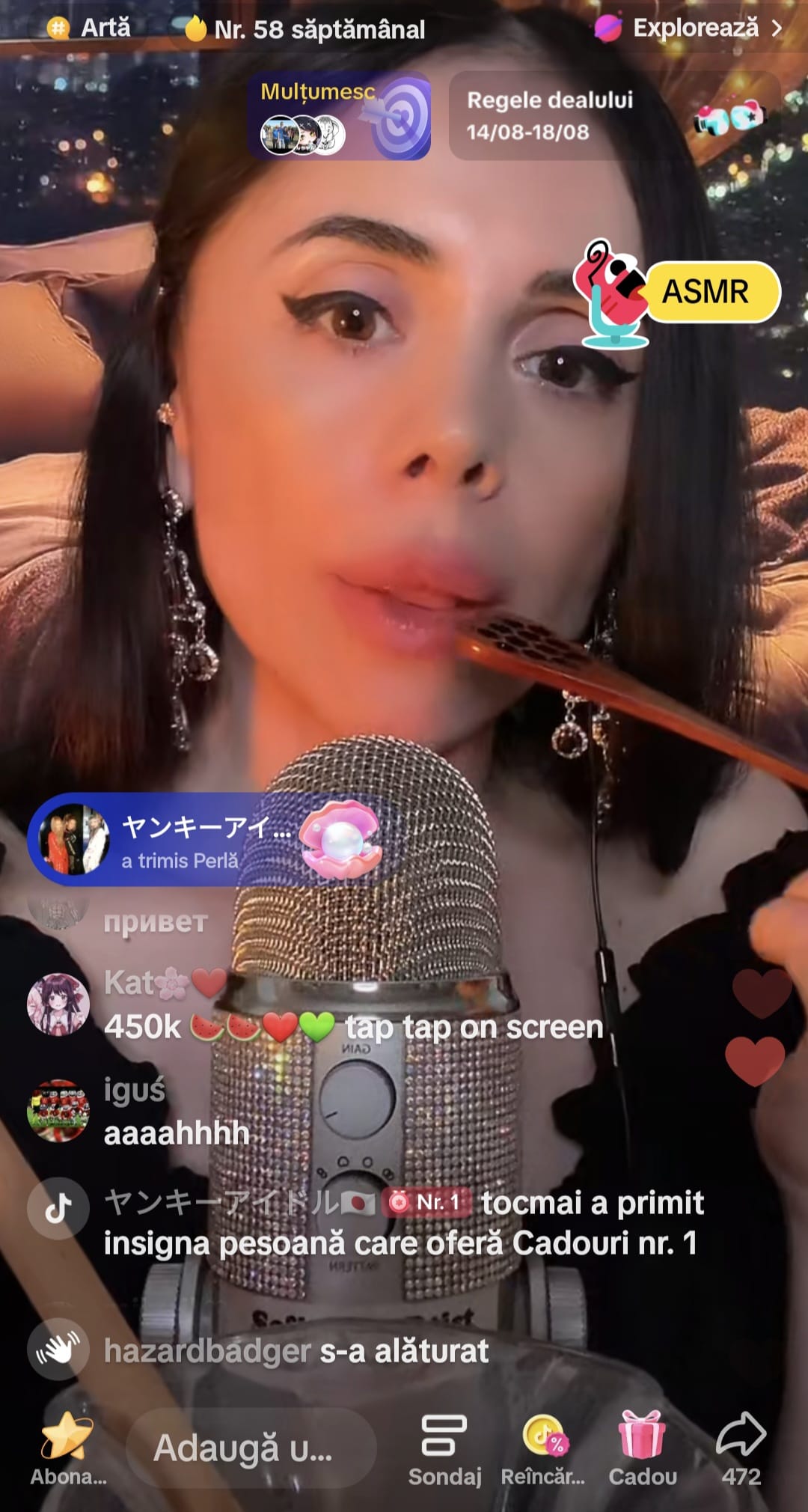Open the Sondaj poll
Image resolution: width=808 pixels, height=1512 pixels.
444,1448
